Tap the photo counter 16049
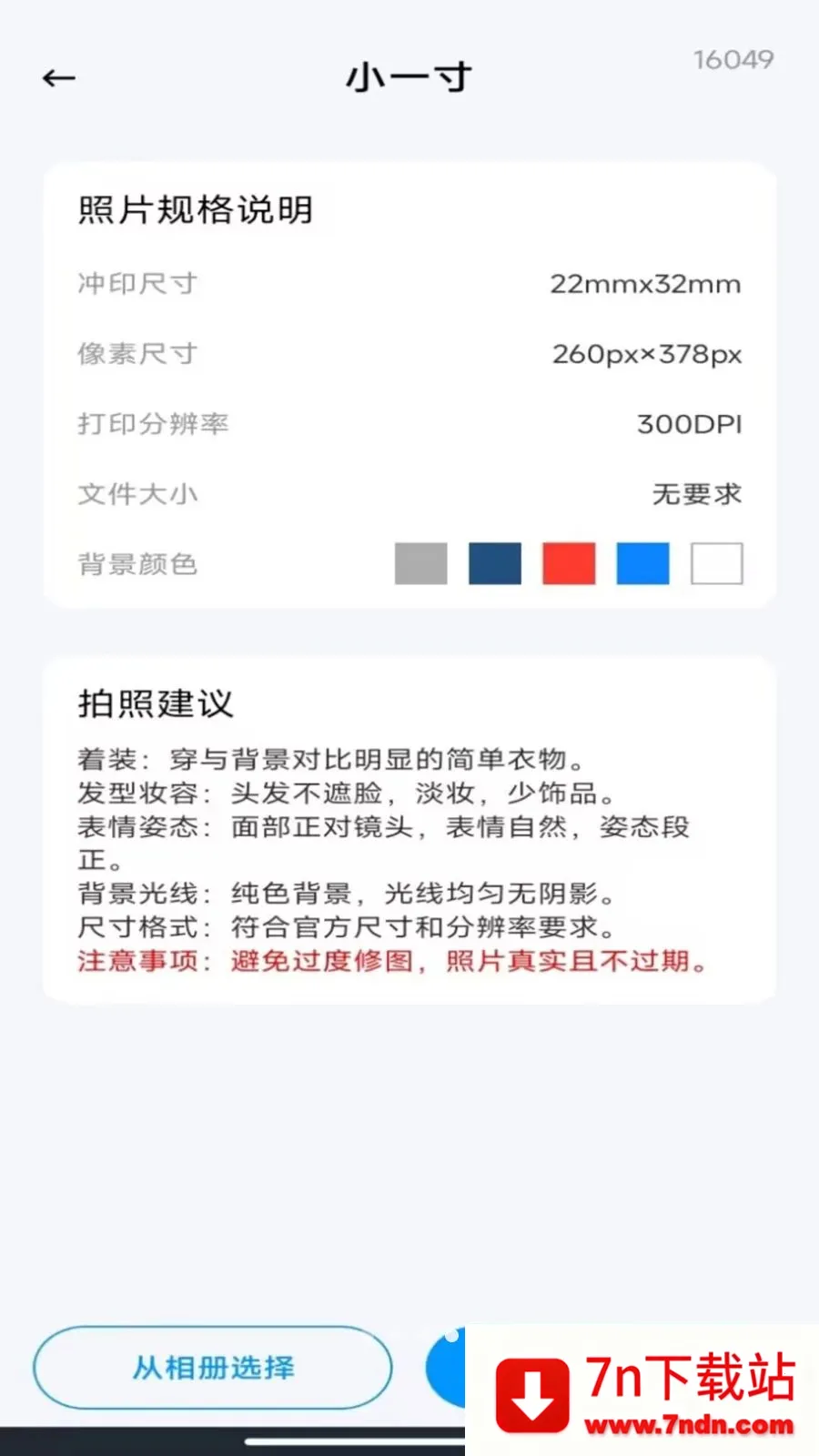 [x=733, y=60]
